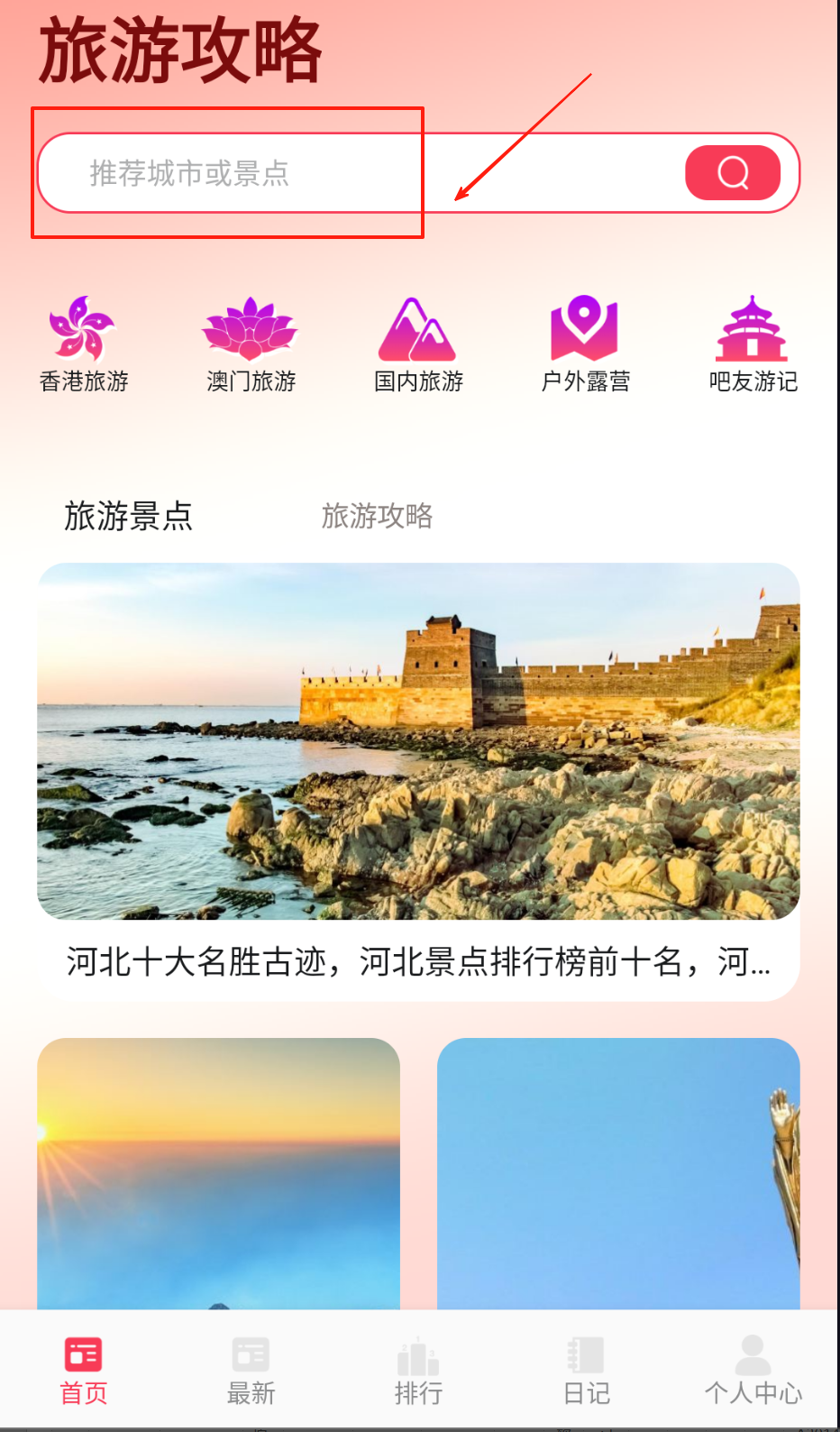Viewport: 840px width, 1432px height.
Task: Open the blue sky statue card
Action: (618, 1173)
